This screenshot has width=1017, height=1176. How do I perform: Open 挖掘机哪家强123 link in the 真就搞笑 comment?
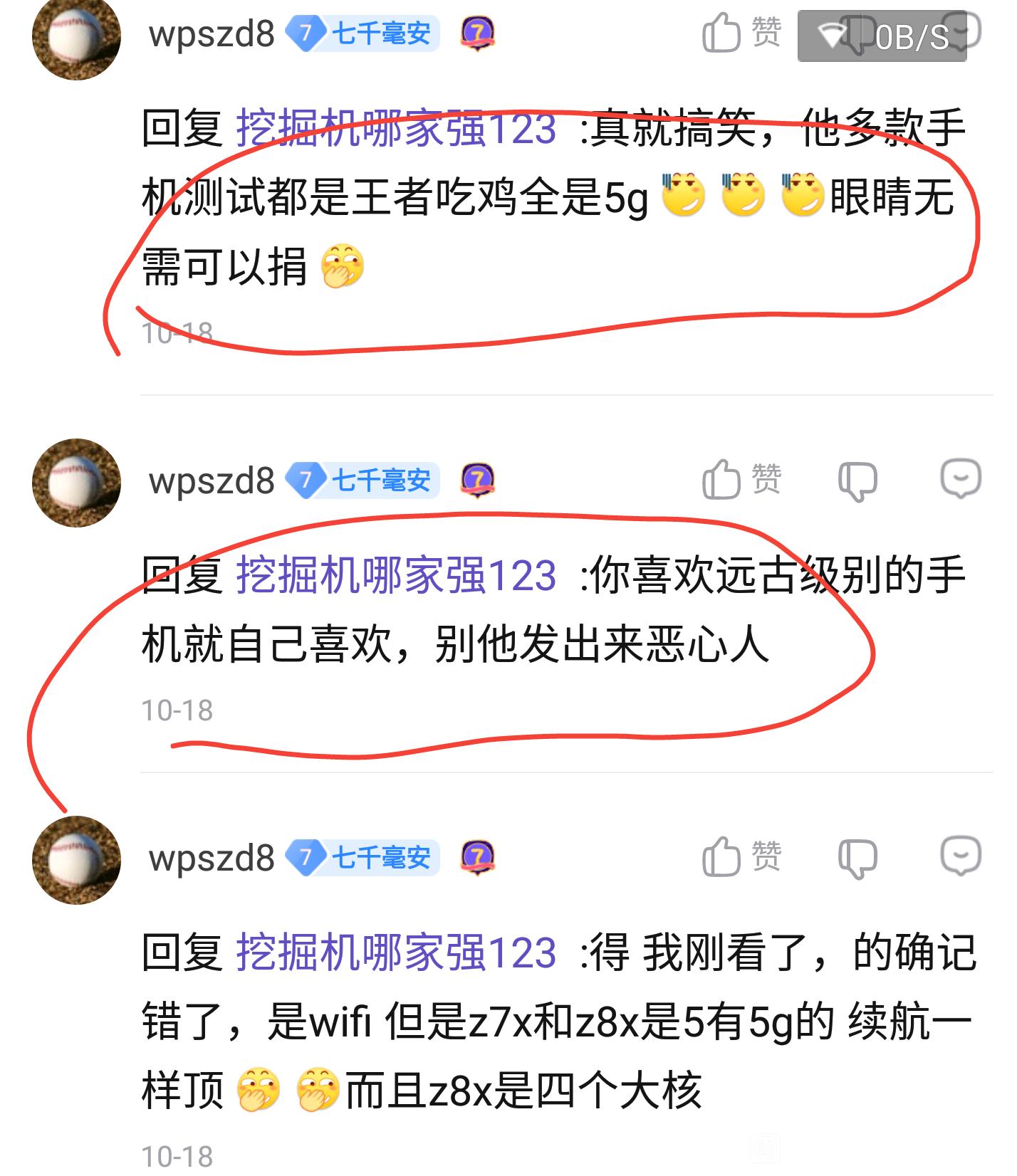(396, 129)
